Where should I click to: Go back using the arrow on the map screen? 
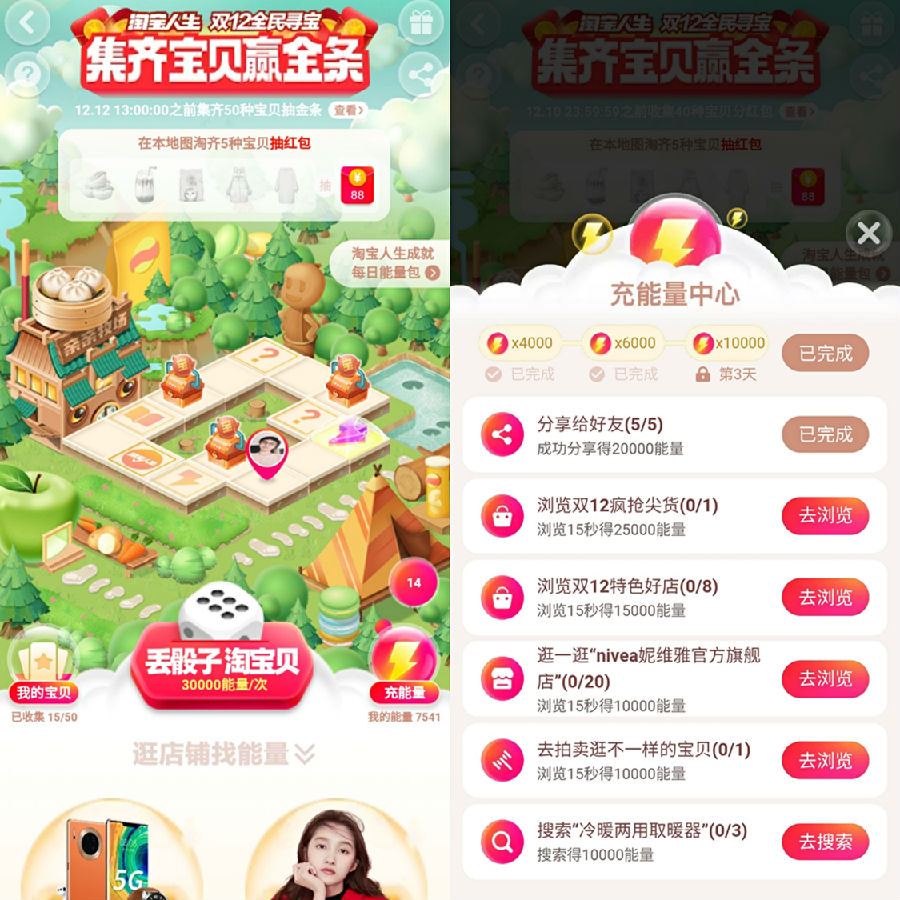[x=28, y=23]
